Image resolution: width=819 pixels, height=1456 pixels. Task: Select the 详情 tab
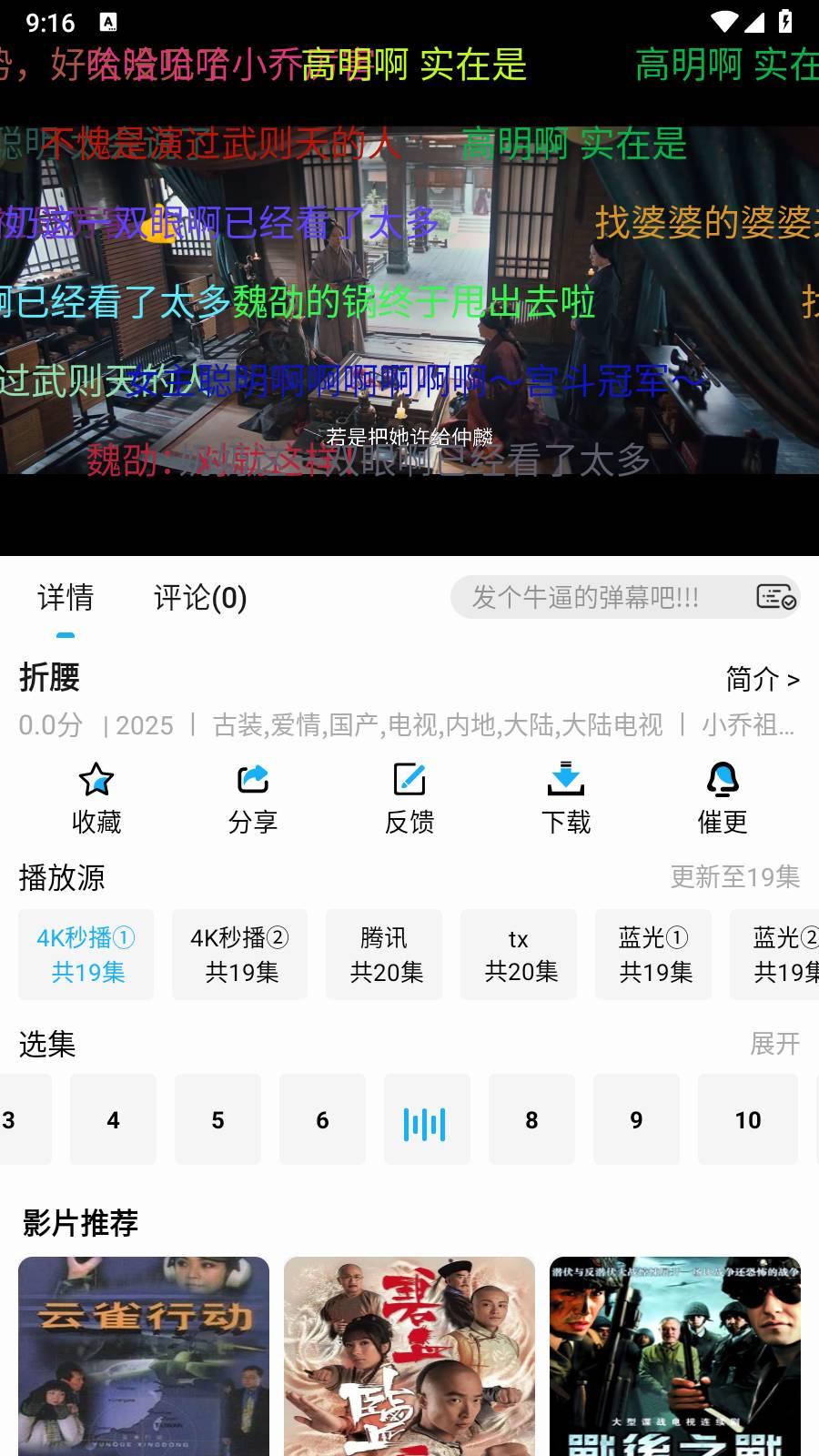pos(66,598)
